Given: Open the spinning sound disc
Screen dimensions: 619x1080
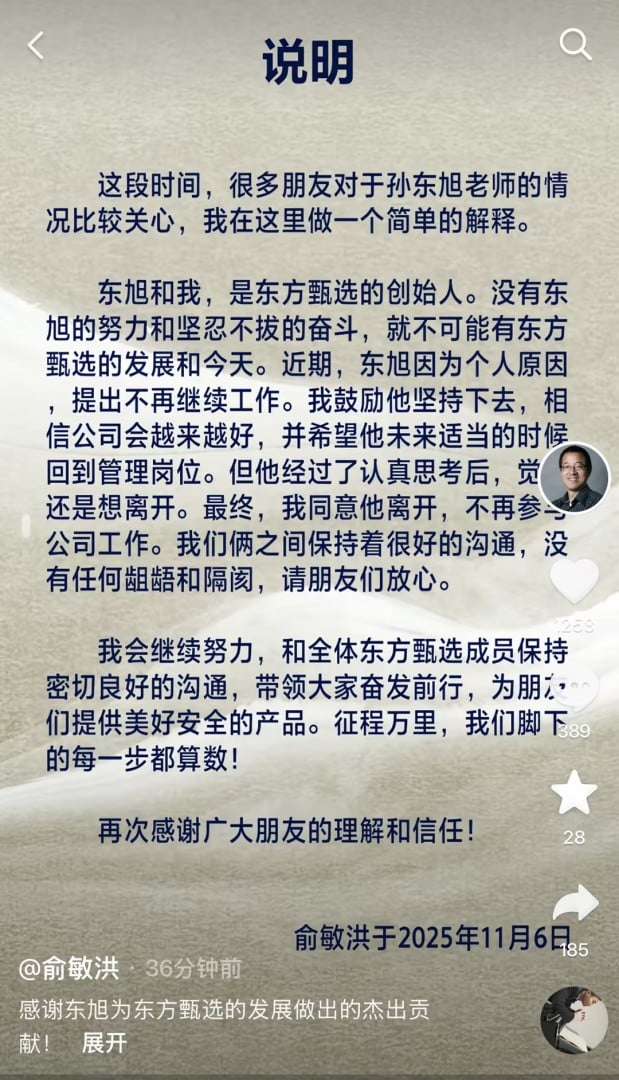Looking at the screenshot, I should click(x=574, y=1020).
